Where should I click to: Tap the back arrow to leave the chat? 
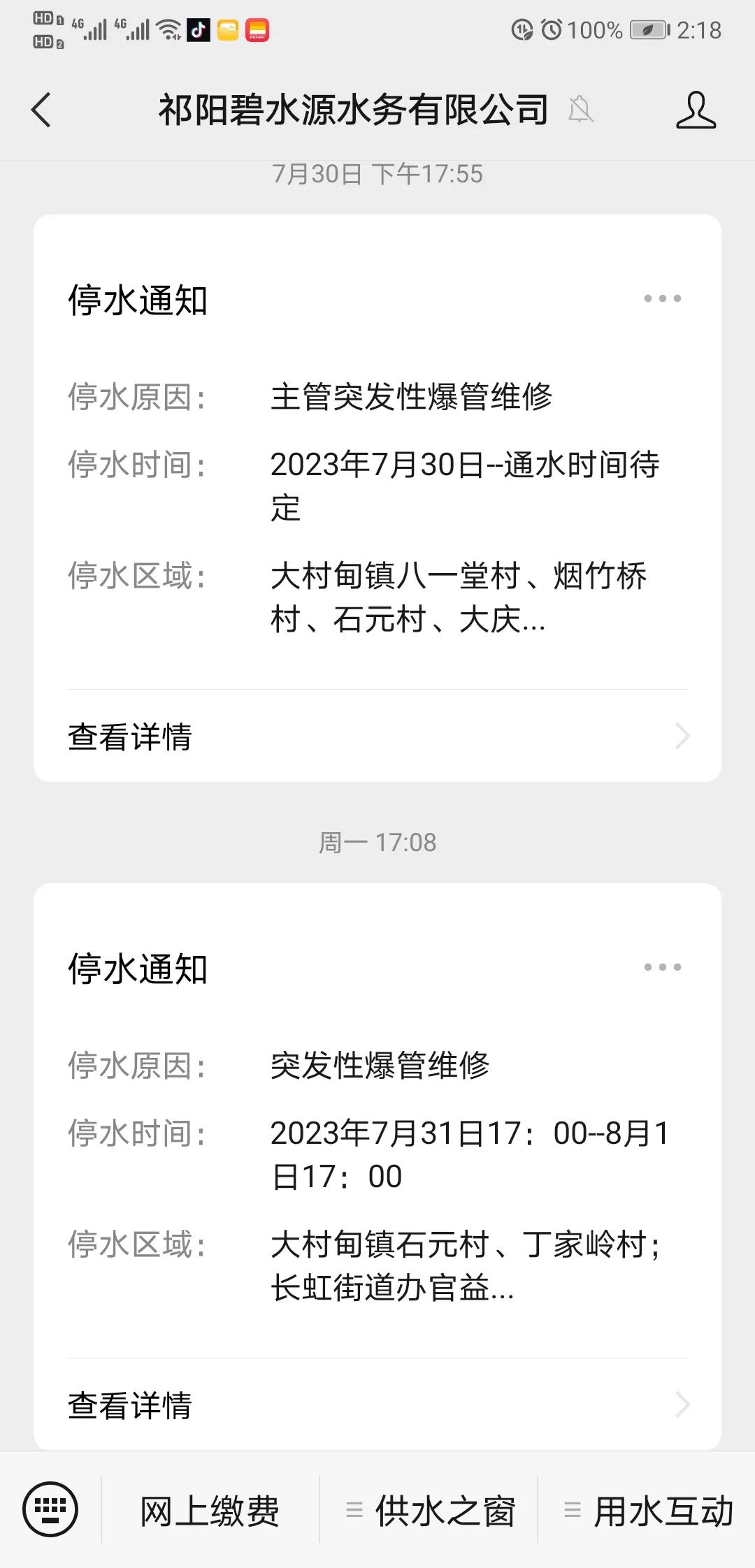coord(40,110)
